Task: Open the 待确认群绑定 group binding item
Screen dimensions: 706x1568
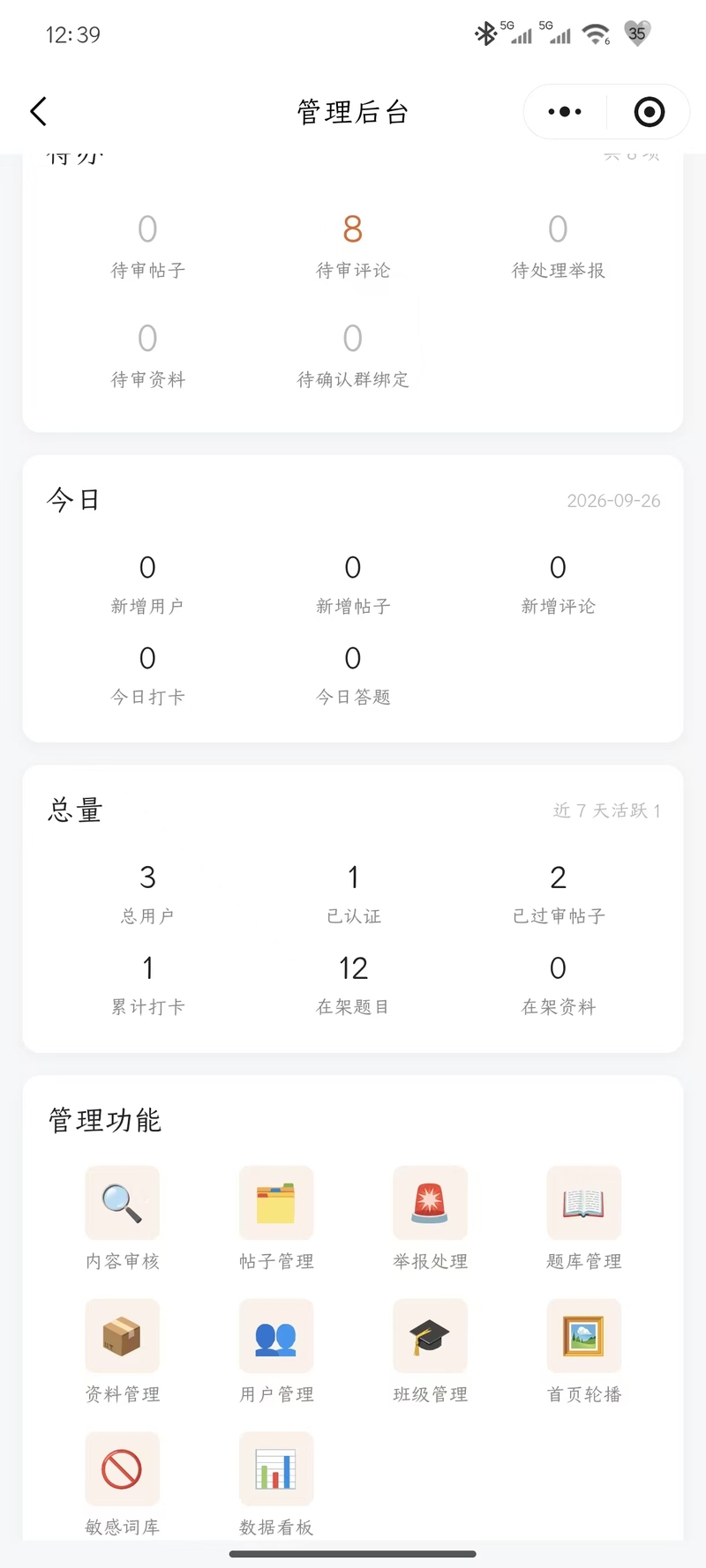Action: [x=353, y=355]
